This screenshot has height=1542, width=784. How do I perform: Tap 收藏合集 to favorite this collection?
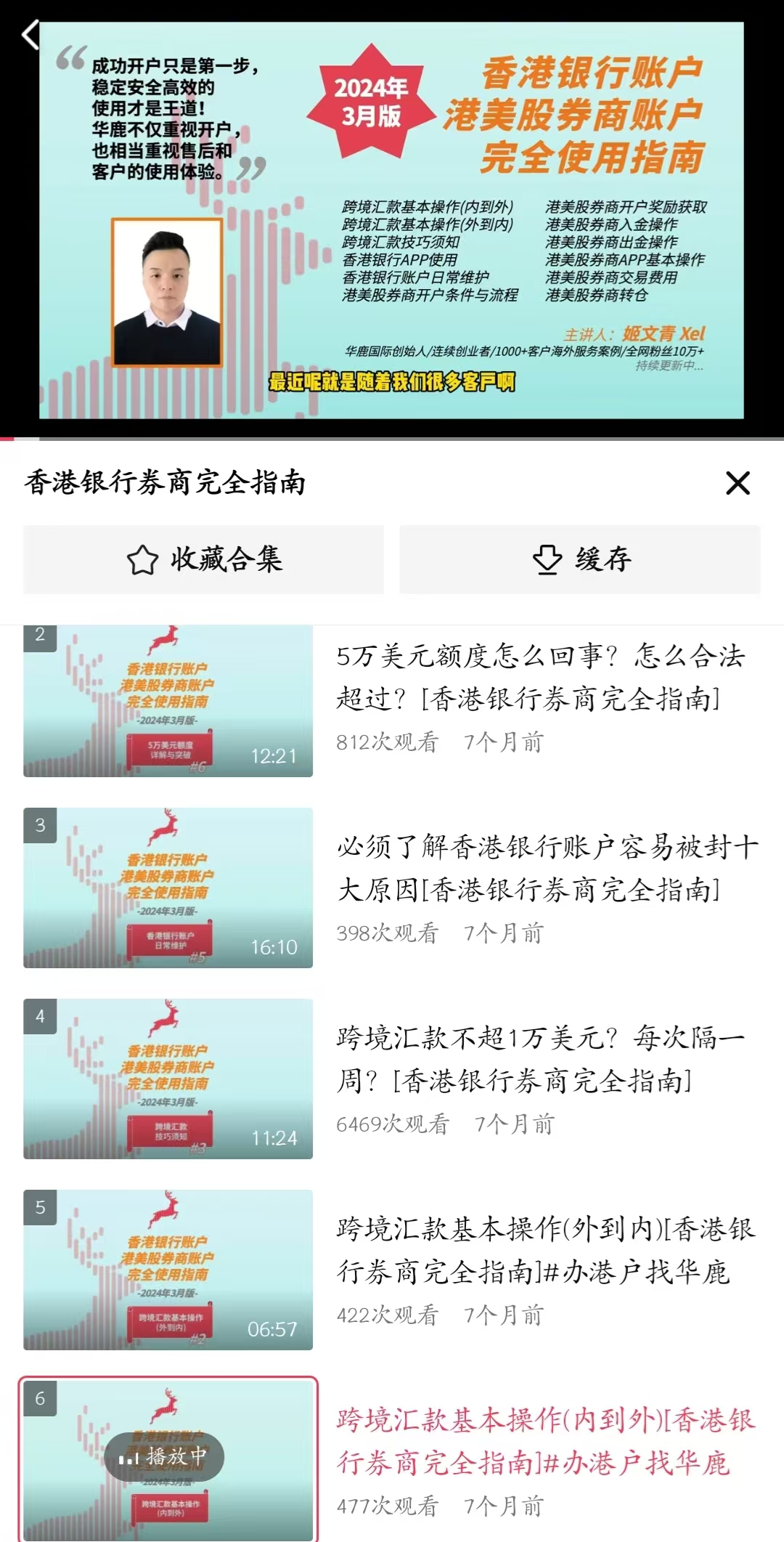tap(203, 559)
